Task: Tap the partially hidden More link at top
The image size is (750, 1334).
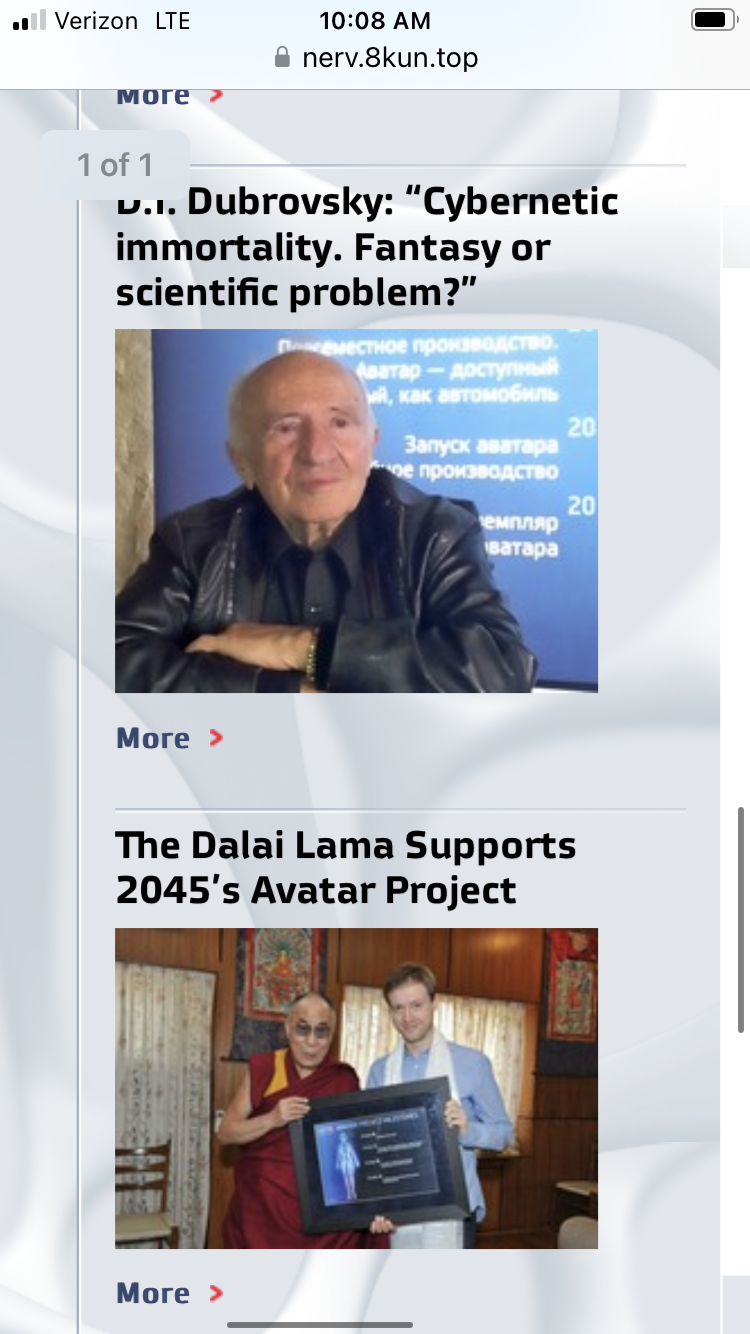Action: (x=169, y=96)
